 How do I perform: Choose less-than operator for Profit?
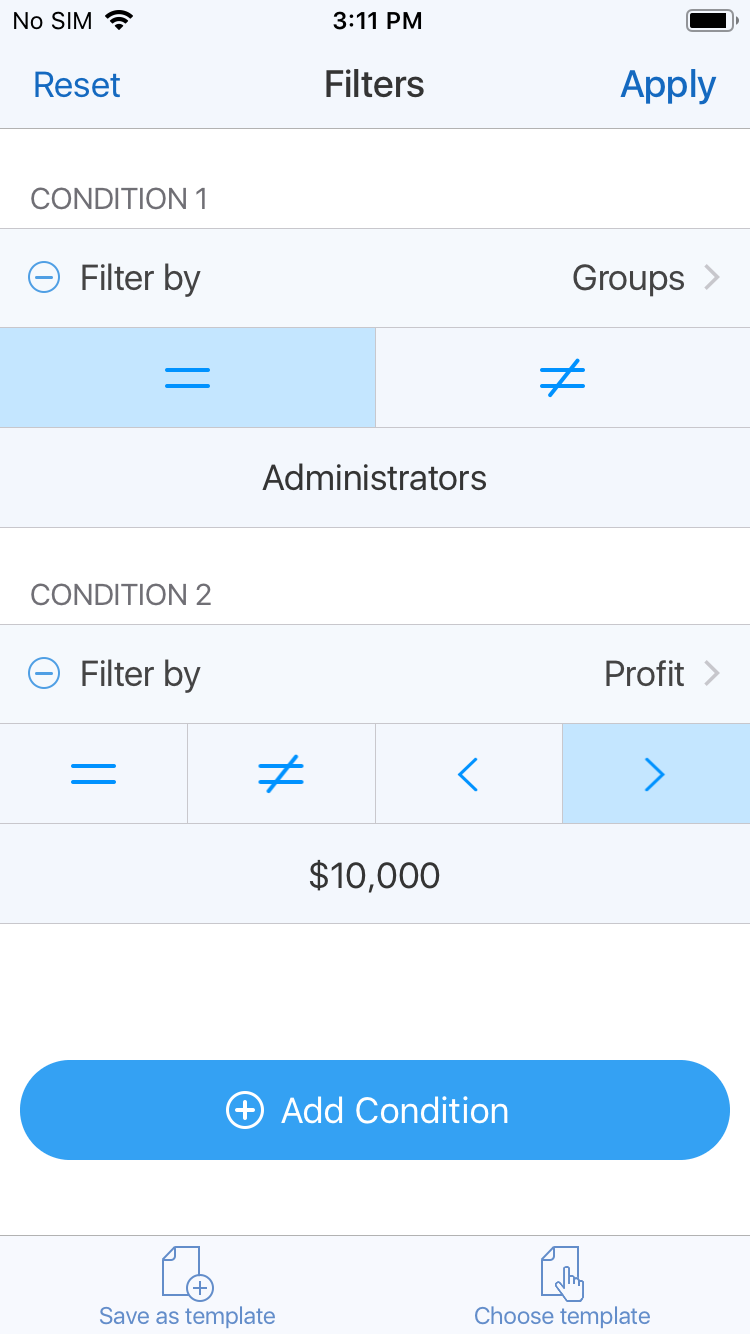coord(469,774)
